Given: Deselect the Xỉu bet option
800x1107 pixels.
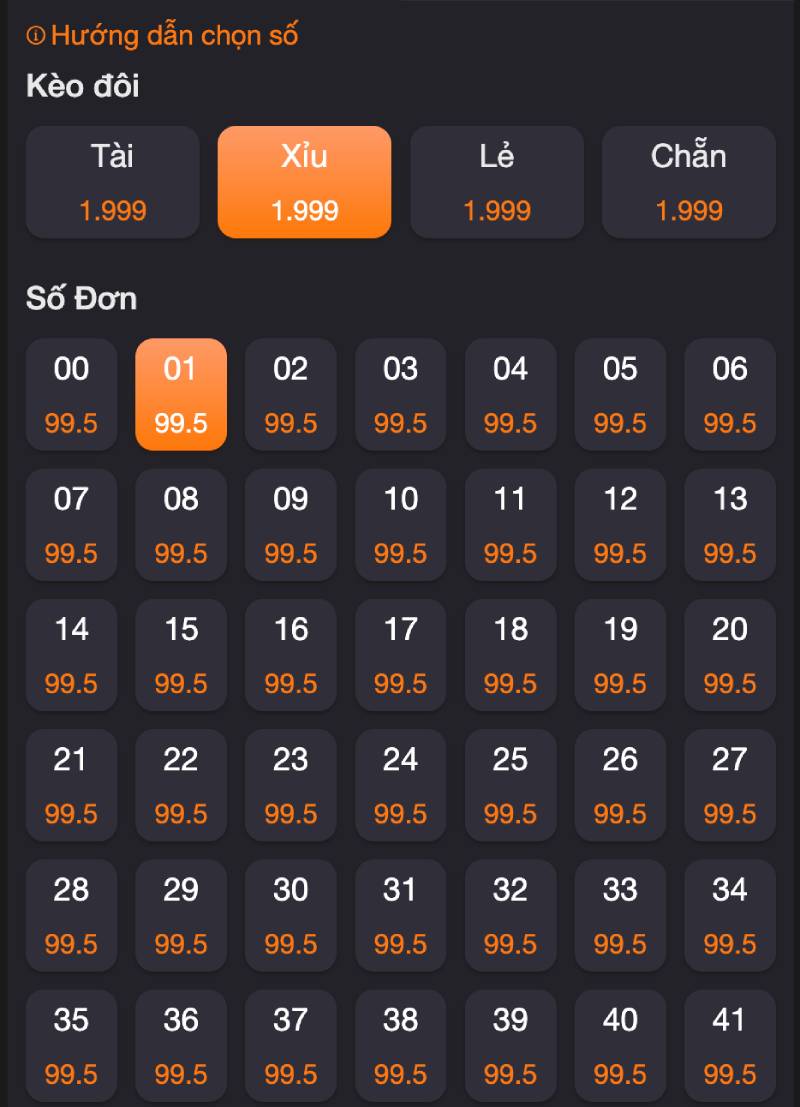Looking at the screenshot, I should point(304,182).
